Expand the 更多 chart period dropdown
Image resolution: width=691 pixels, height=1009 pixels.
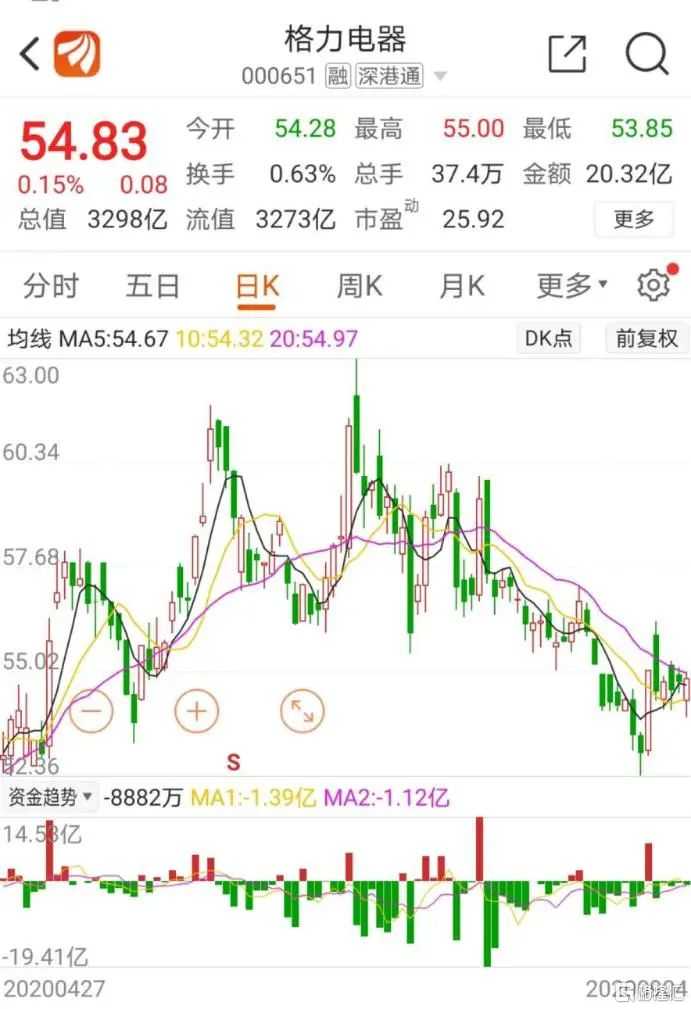click(x=572, y=287)
